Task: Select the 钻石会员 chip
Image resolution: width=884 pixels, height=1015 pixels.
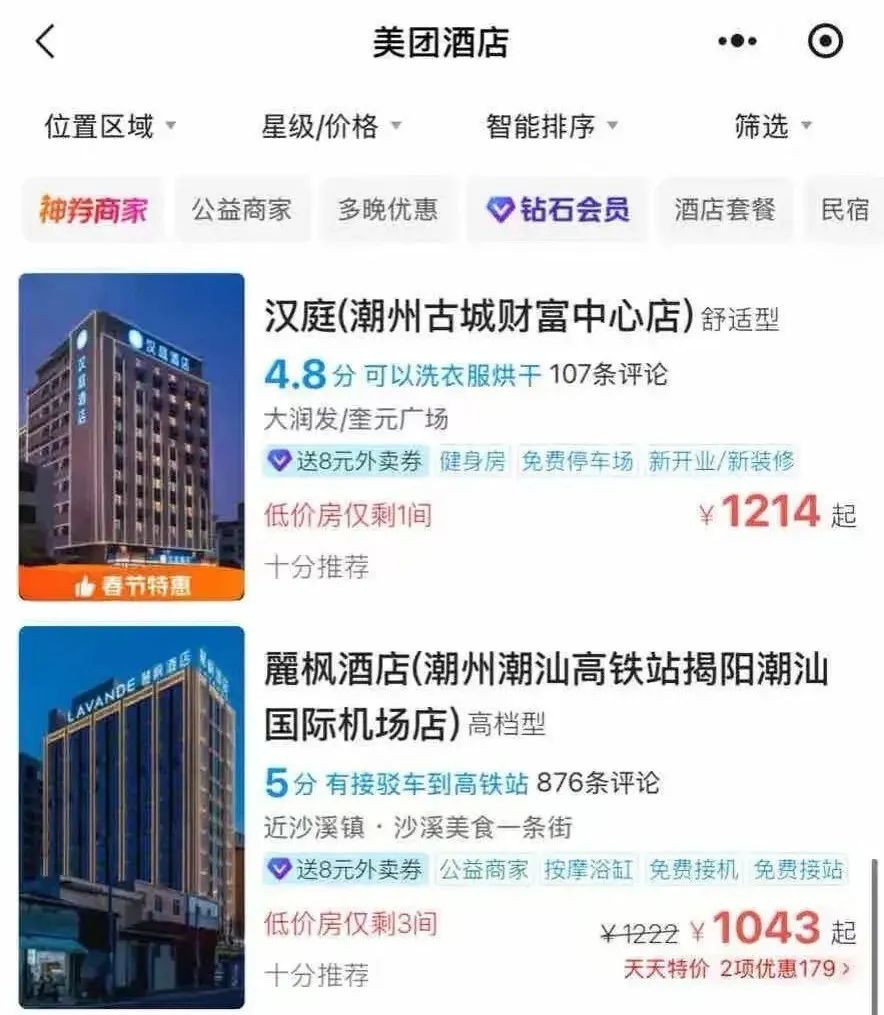Action: point(557,210)
